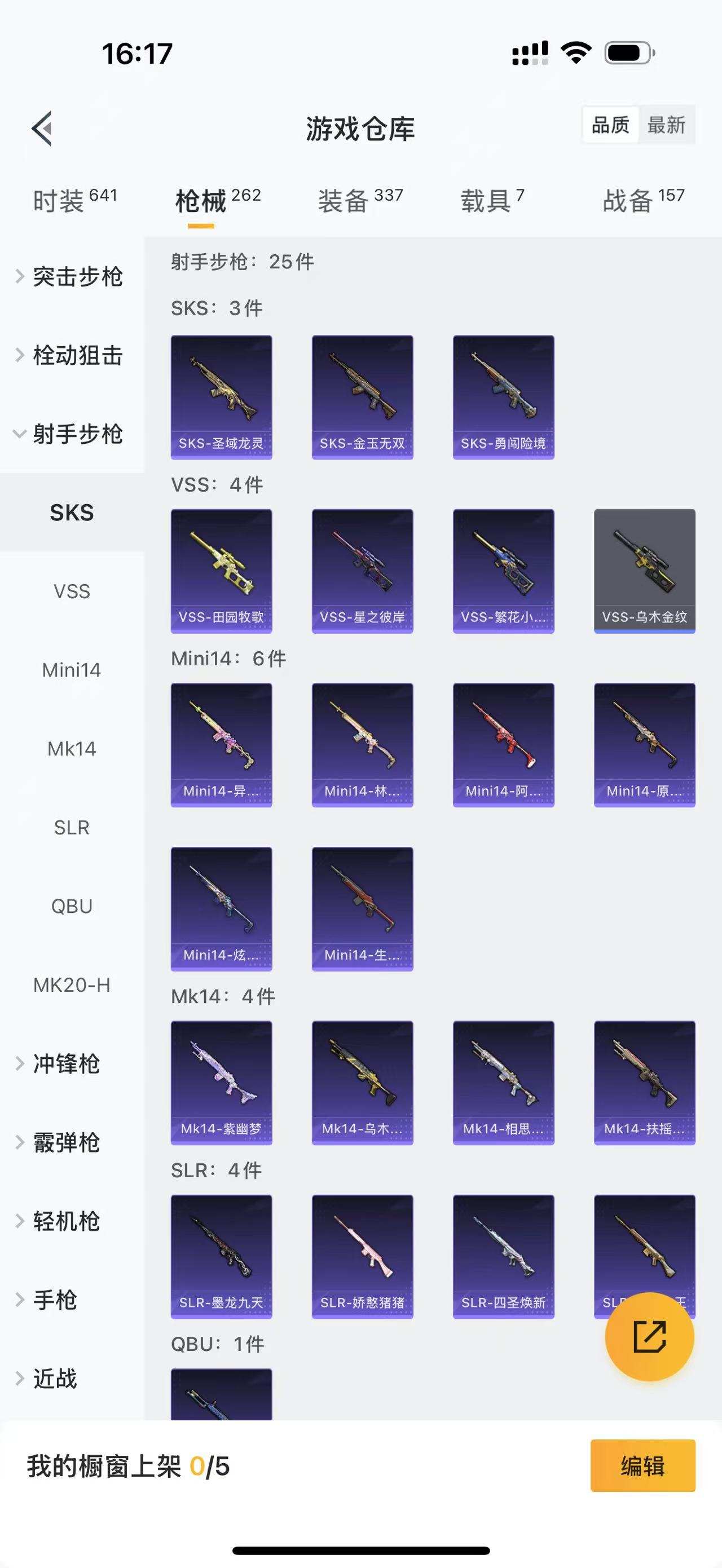
Task: Tap the orange floating share button
Action: pos(649,1337)
